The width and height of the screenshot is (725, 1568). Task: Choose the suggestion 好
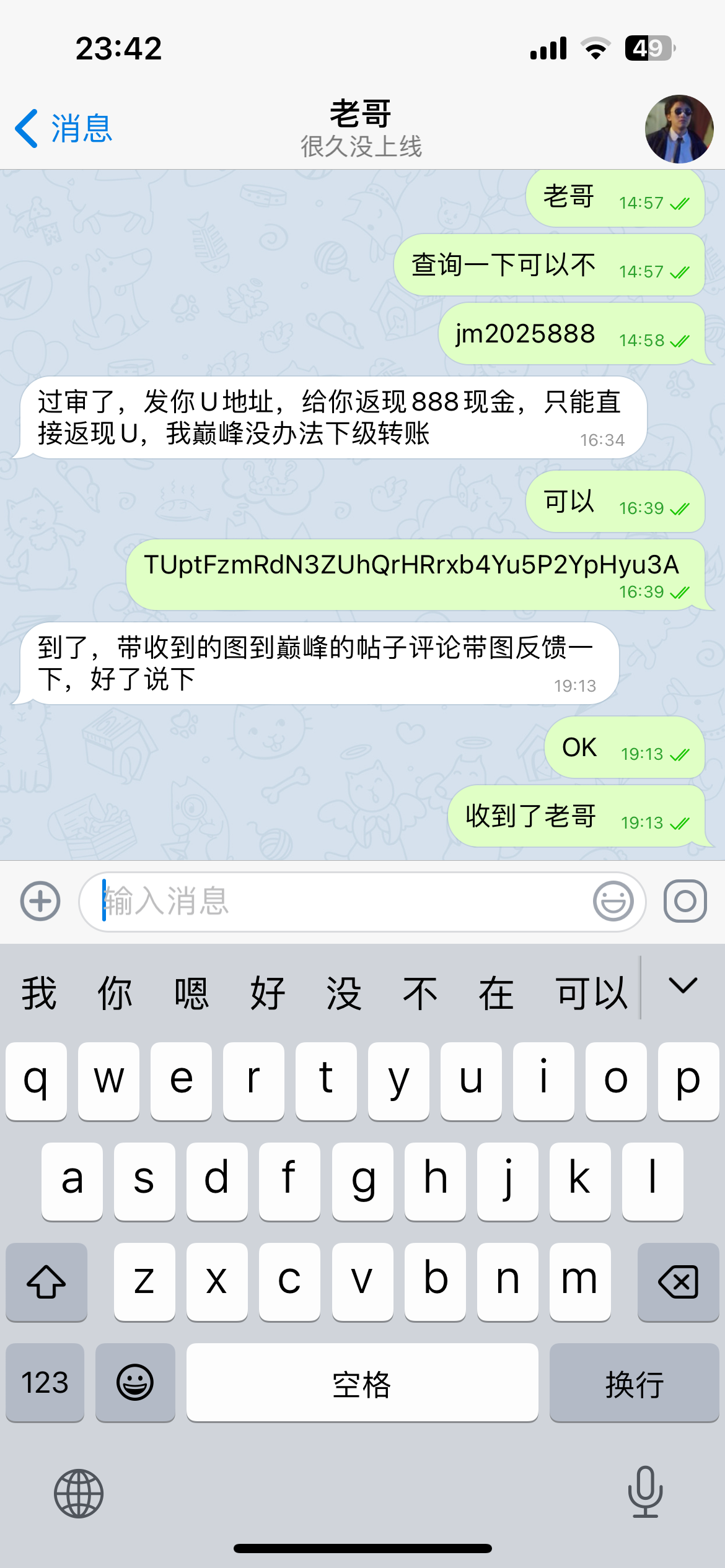click(x=268, y=993)
